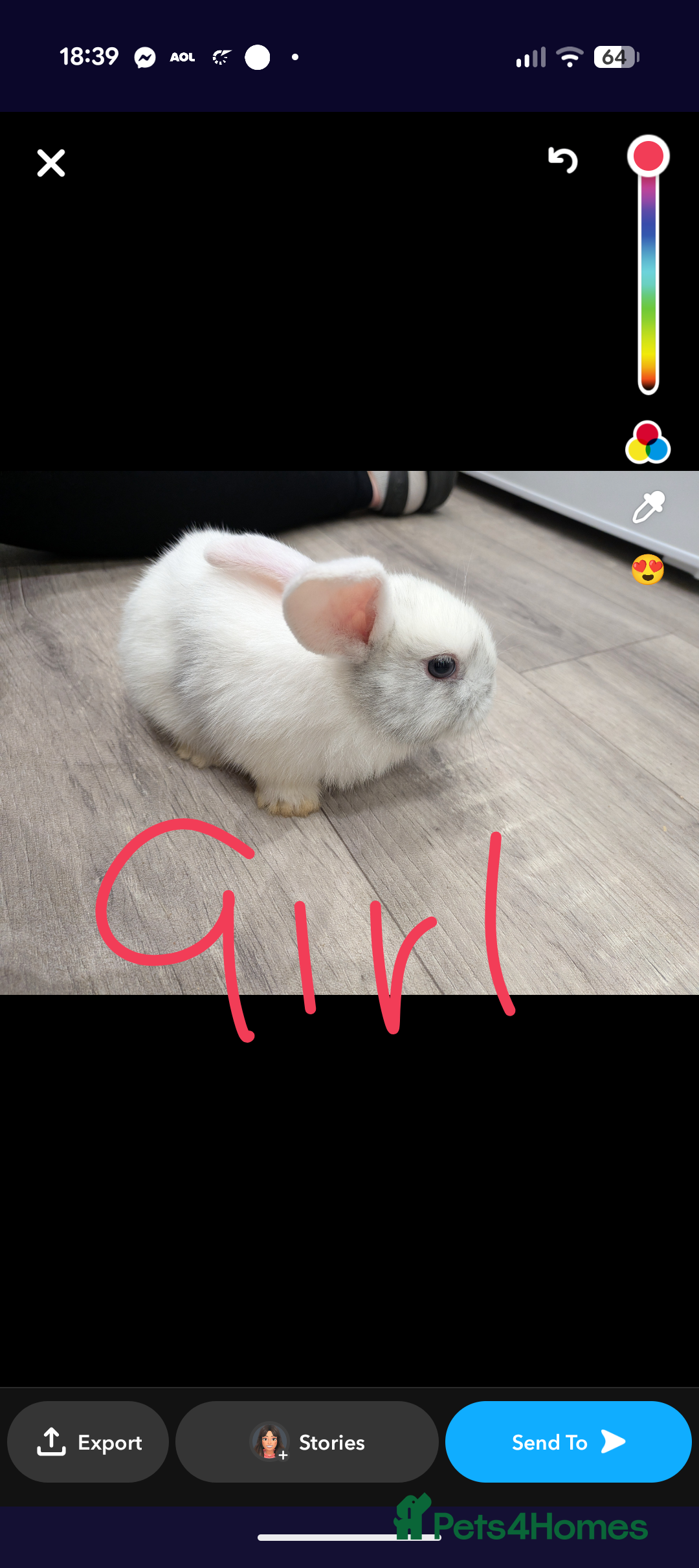
Task: Select the eyedropper color picker
Action: (648, 508)
